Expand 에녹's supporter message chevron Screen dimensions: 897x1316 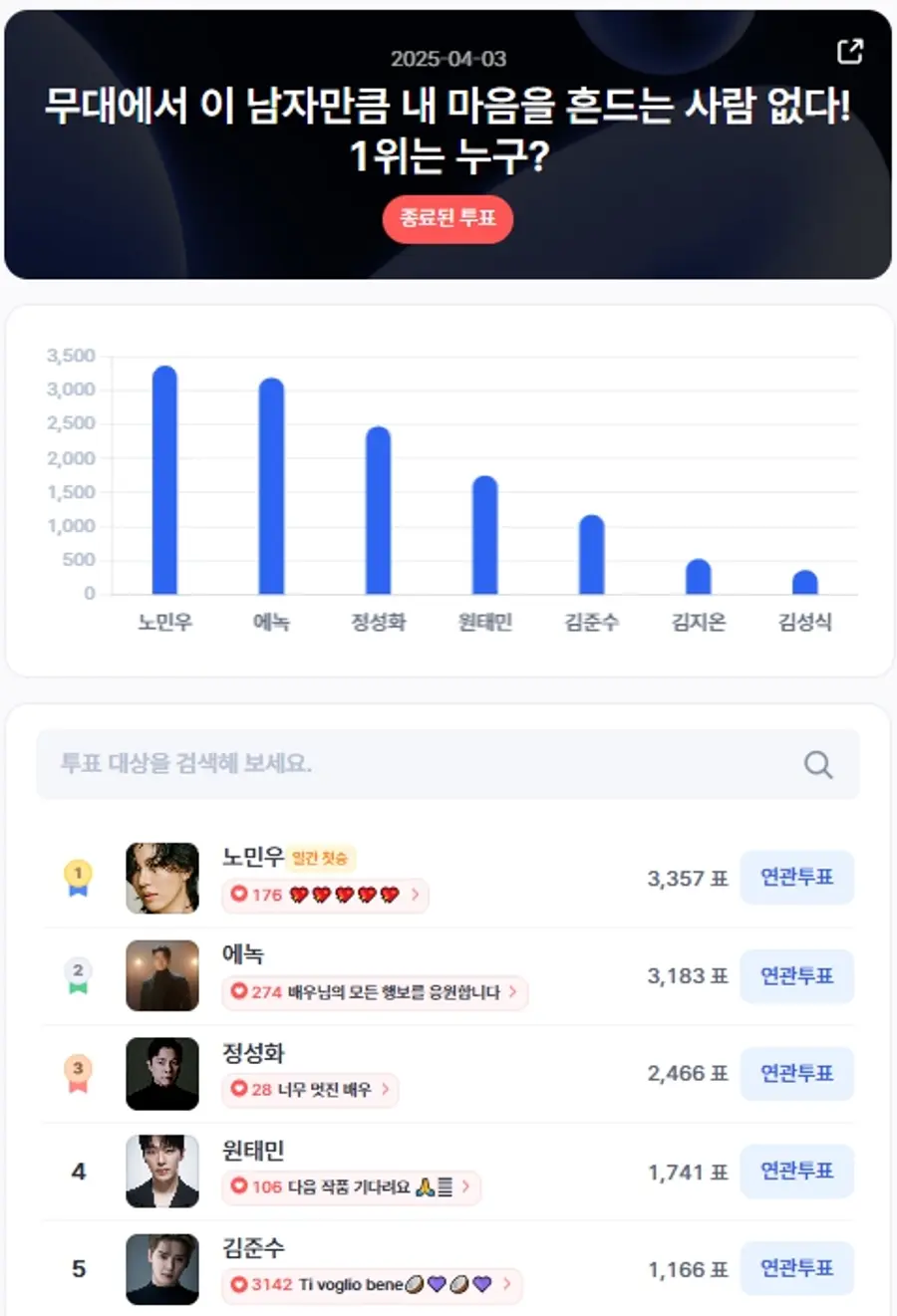point(514,993)
